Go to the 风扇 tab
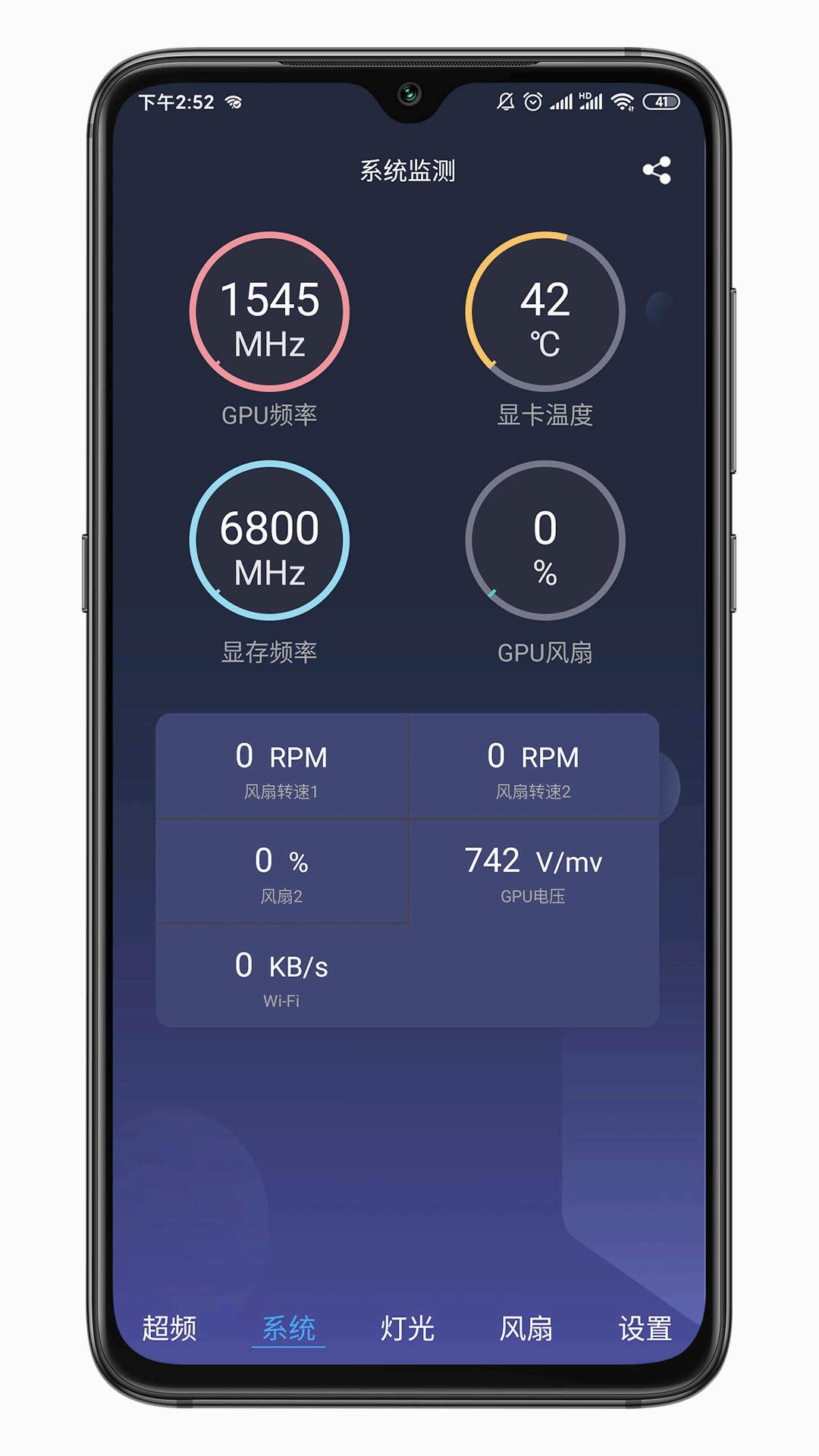Viewport: 819px width, 1456px height. (526, 1328)
